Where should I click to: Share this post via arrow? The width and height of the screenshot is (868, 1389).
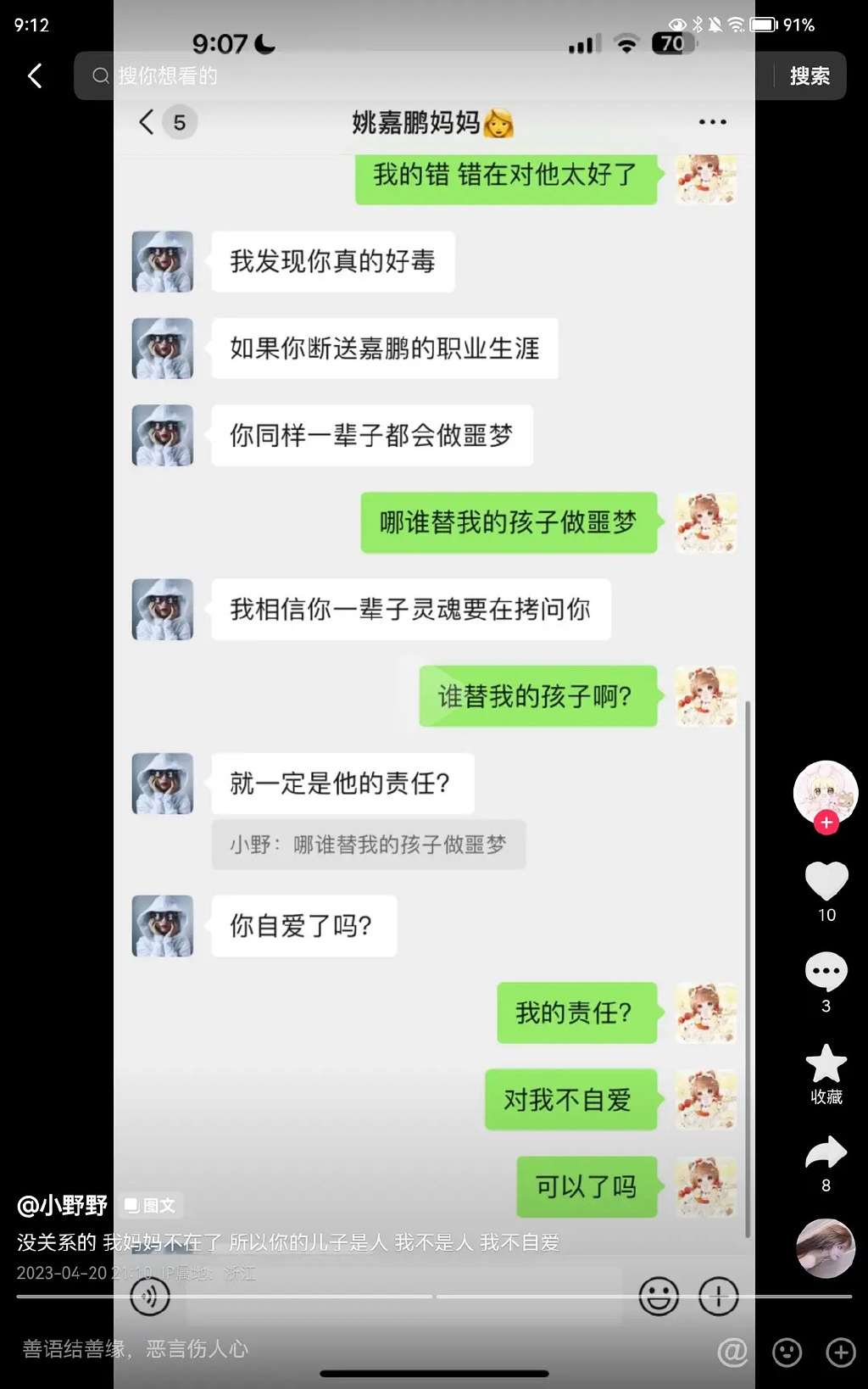826,1153
